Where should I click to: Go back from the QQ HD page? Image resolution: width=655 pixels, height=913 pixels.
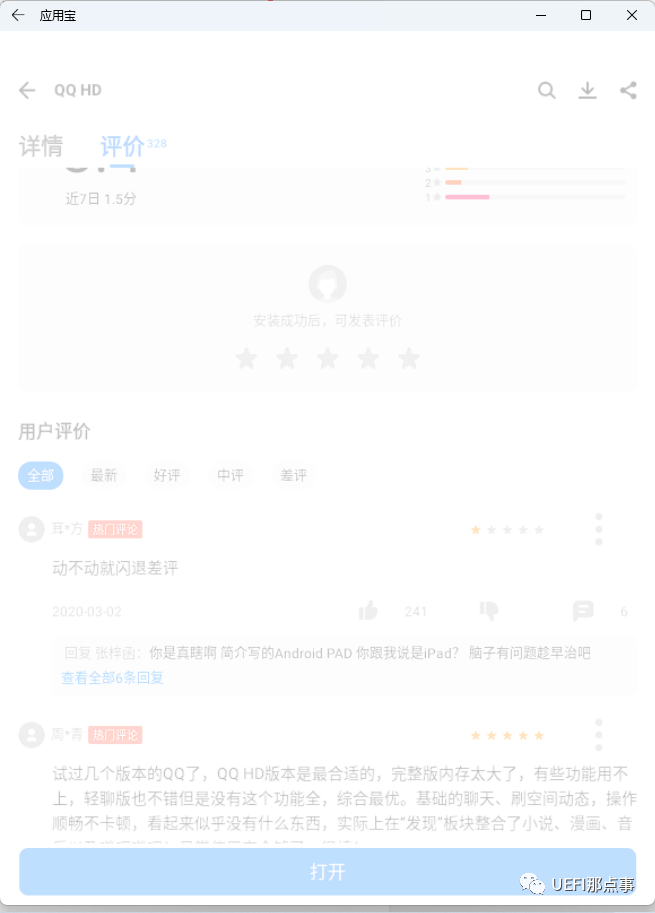27,90
